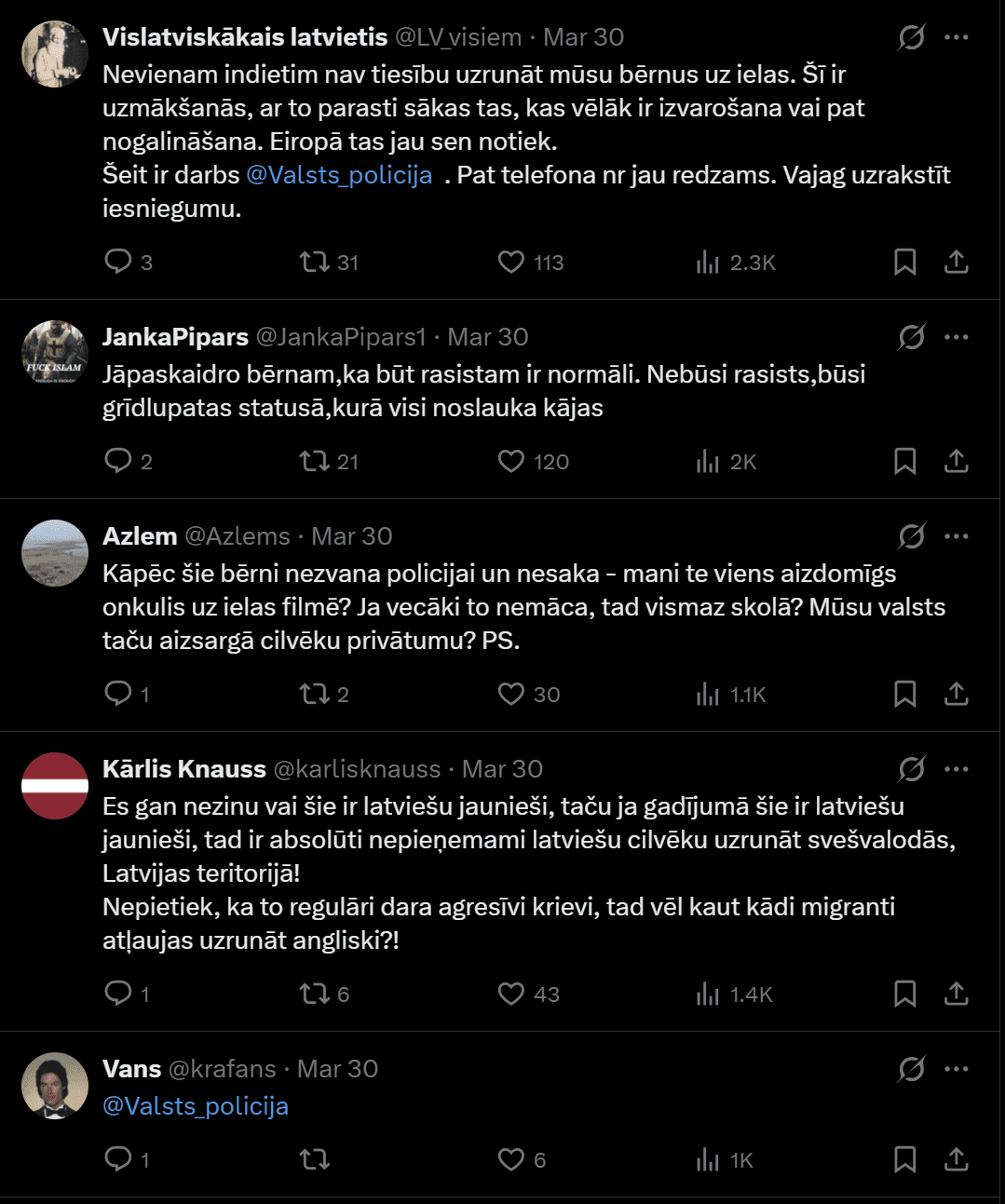This screenshot has height=1204, width=1005.
Task: Like Azlem's tweet
Action: pyautogui.click(x=511, y=694)
